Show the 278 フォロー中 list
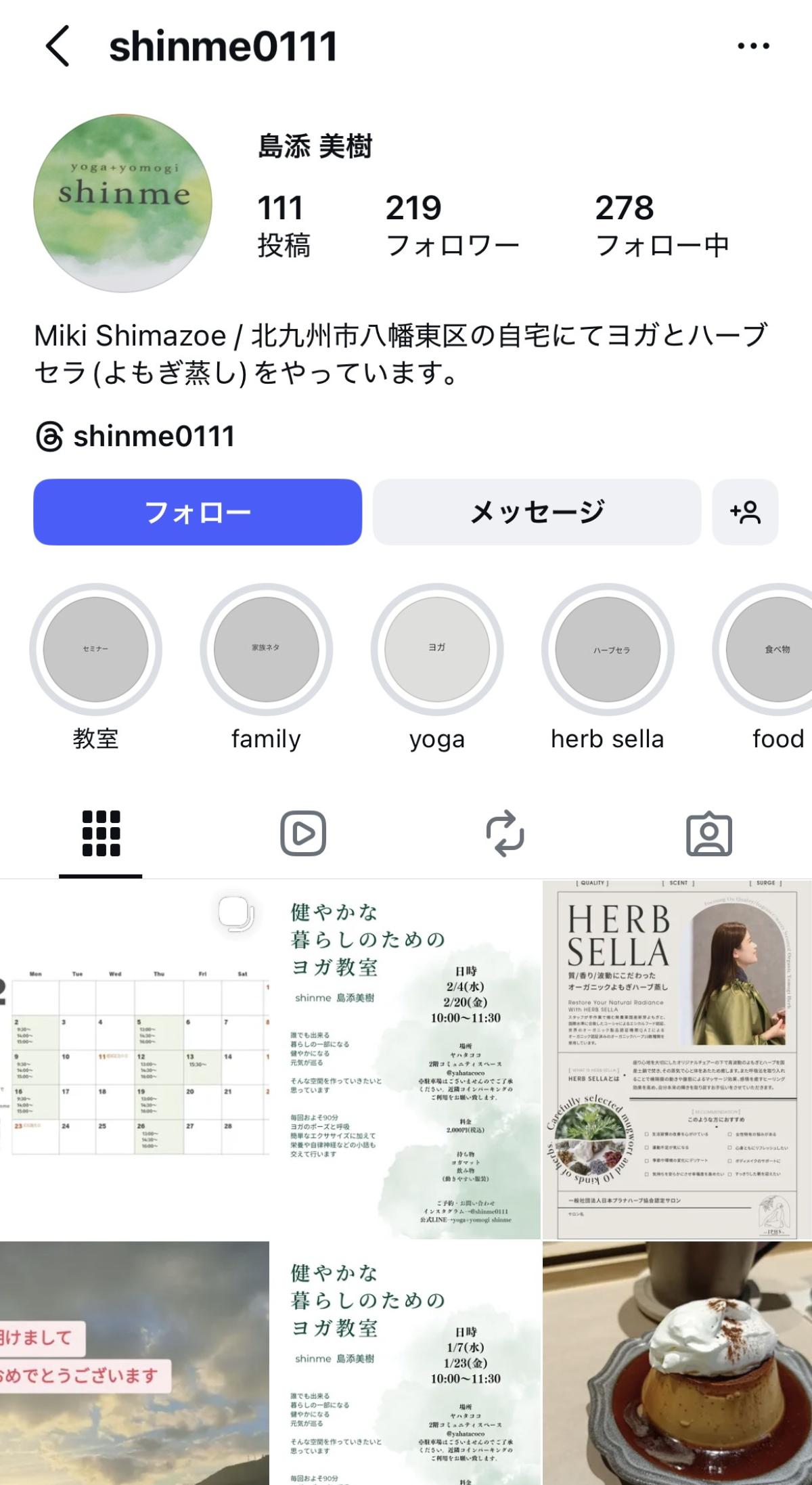This screenshot has width=812, height=1485. [661, 225]
